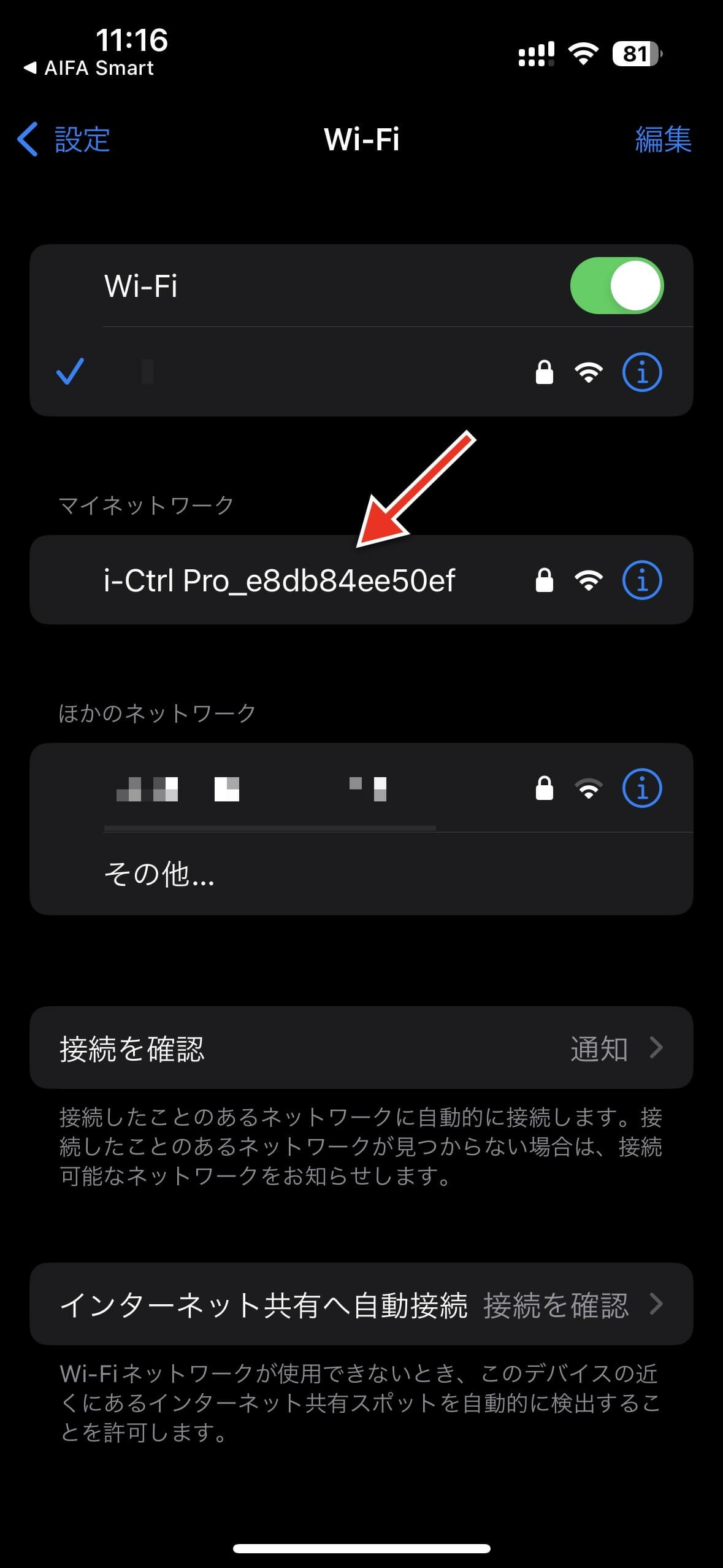Turn off the Wi-Fi switch
Screen dimensions: 723x1568
point(616,286)
